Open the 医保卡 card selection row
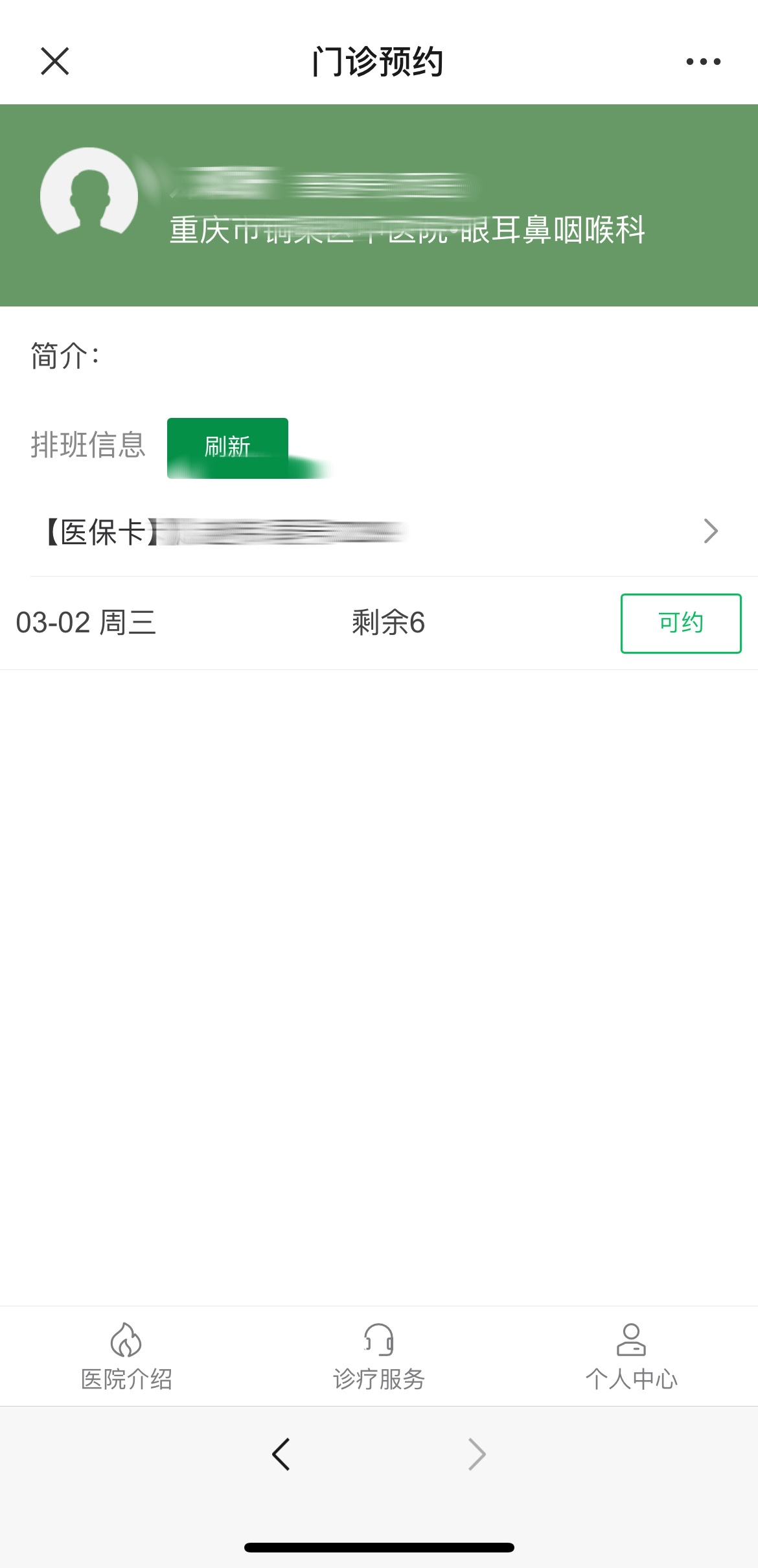 tap(379, 531)
